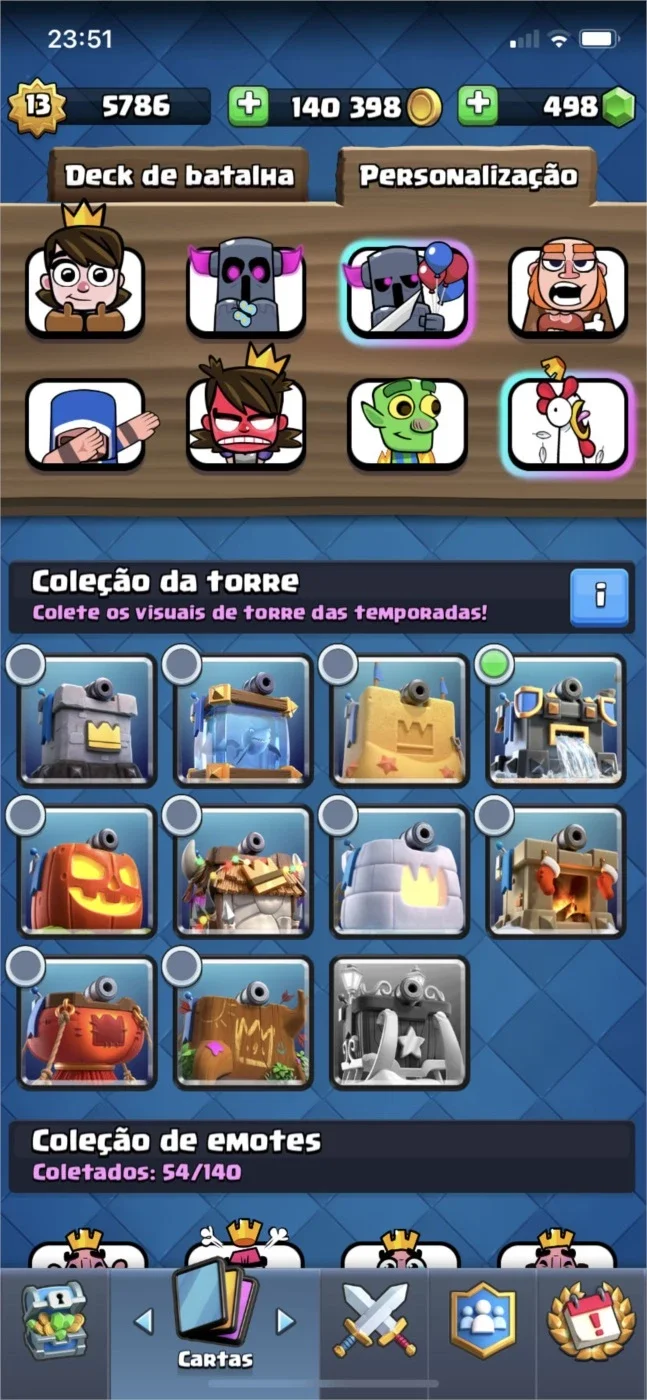Tap the chicken emote slot
647x1400 pixels.
click(568, 422)
